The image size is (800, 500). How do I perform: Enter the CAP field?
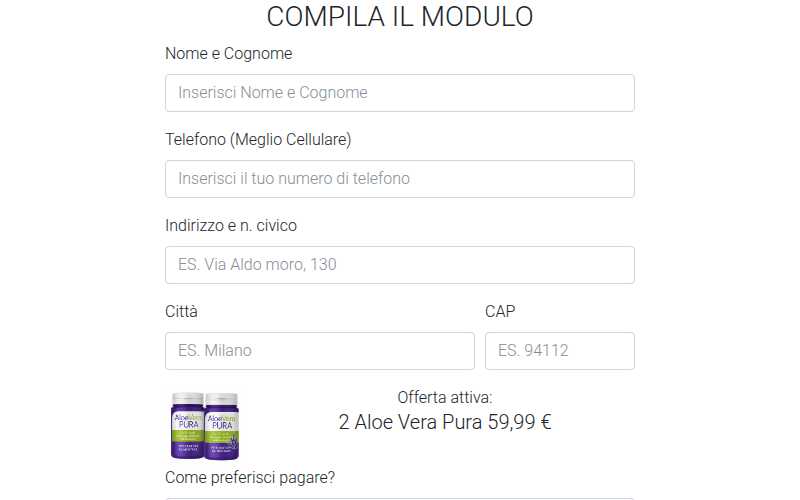(x=559, y=351)
